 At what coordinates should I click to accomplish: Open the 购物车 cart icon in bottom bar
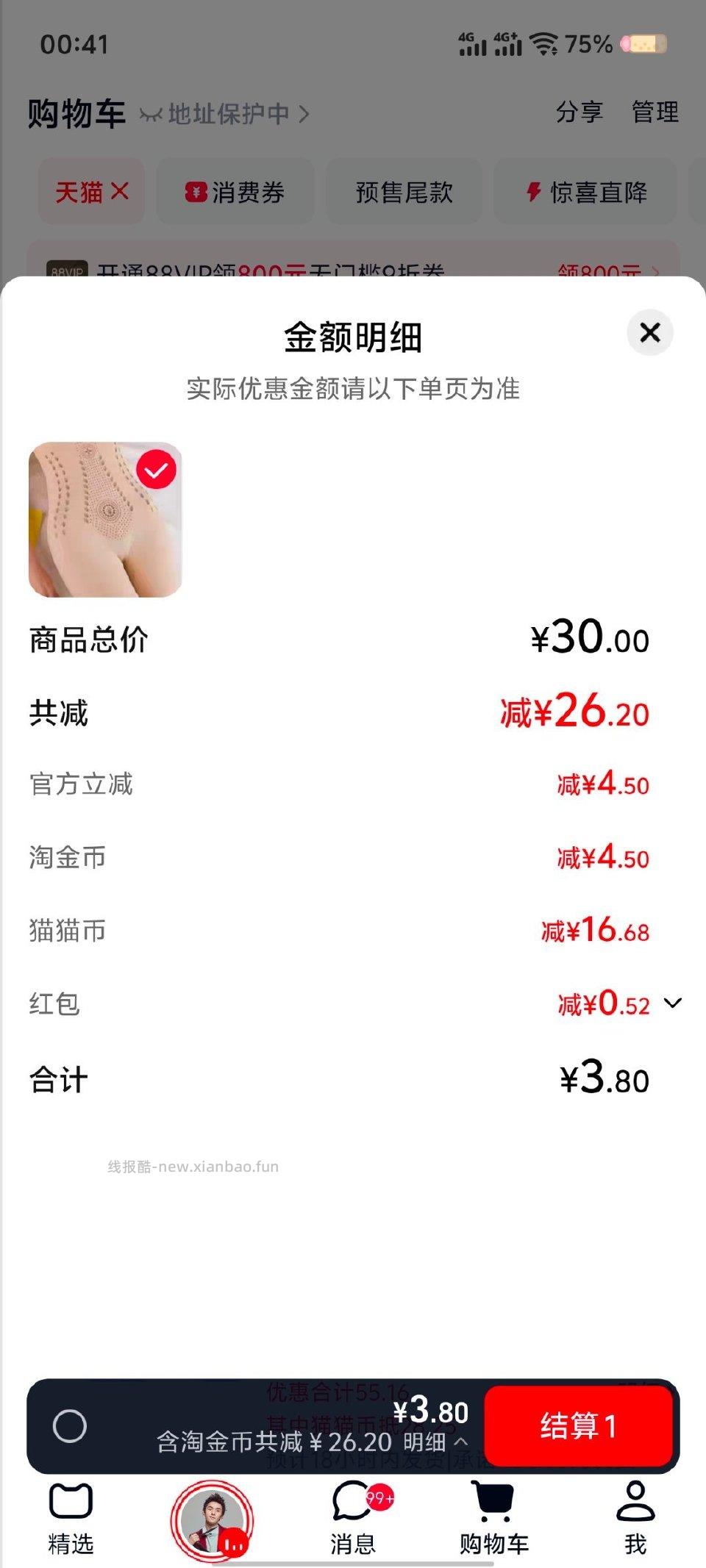495,1501
